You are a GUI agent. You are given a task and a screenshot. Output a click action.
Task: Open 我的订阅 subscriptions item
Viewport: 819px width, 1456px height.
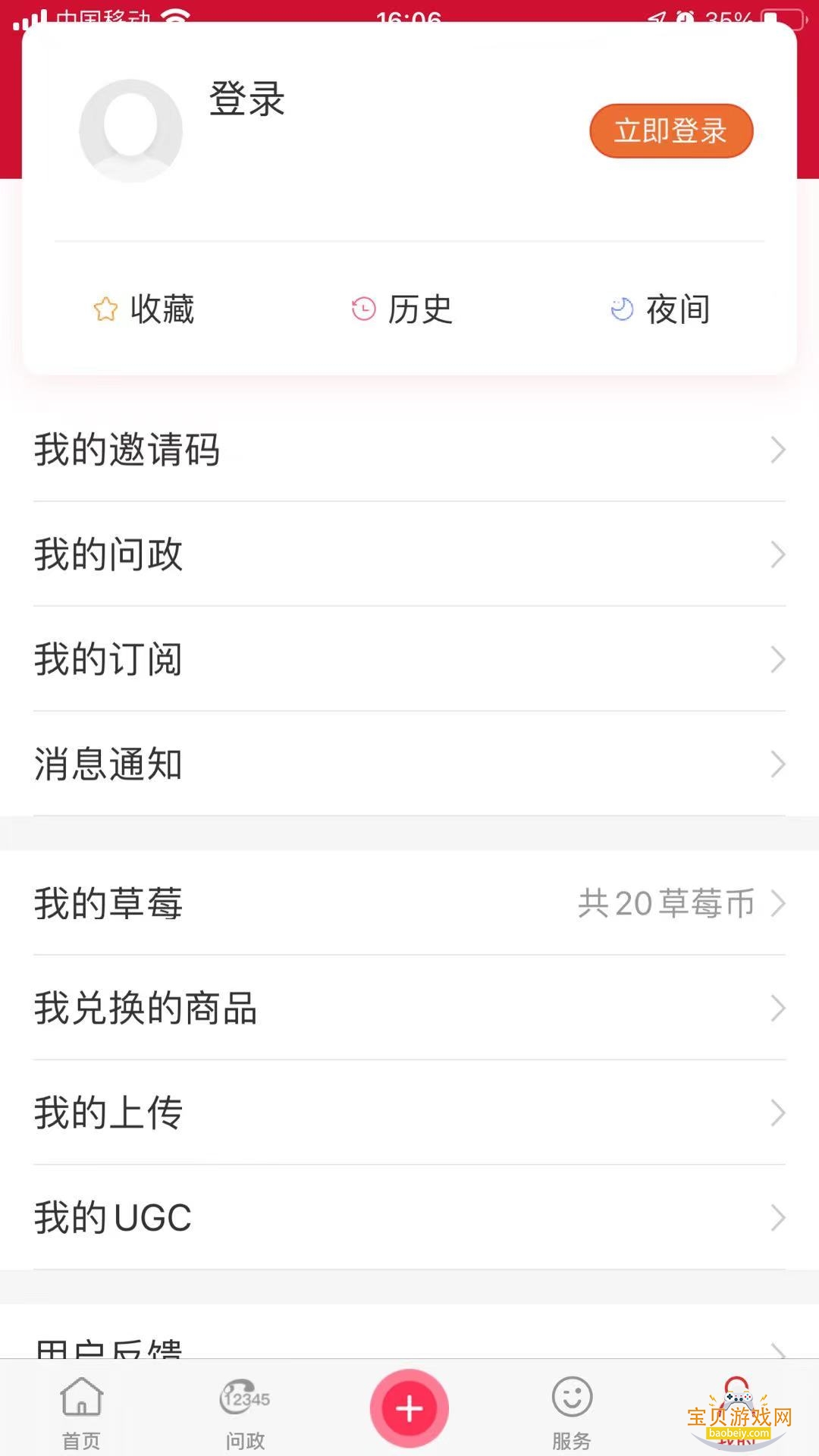click(x=409, y=660)
